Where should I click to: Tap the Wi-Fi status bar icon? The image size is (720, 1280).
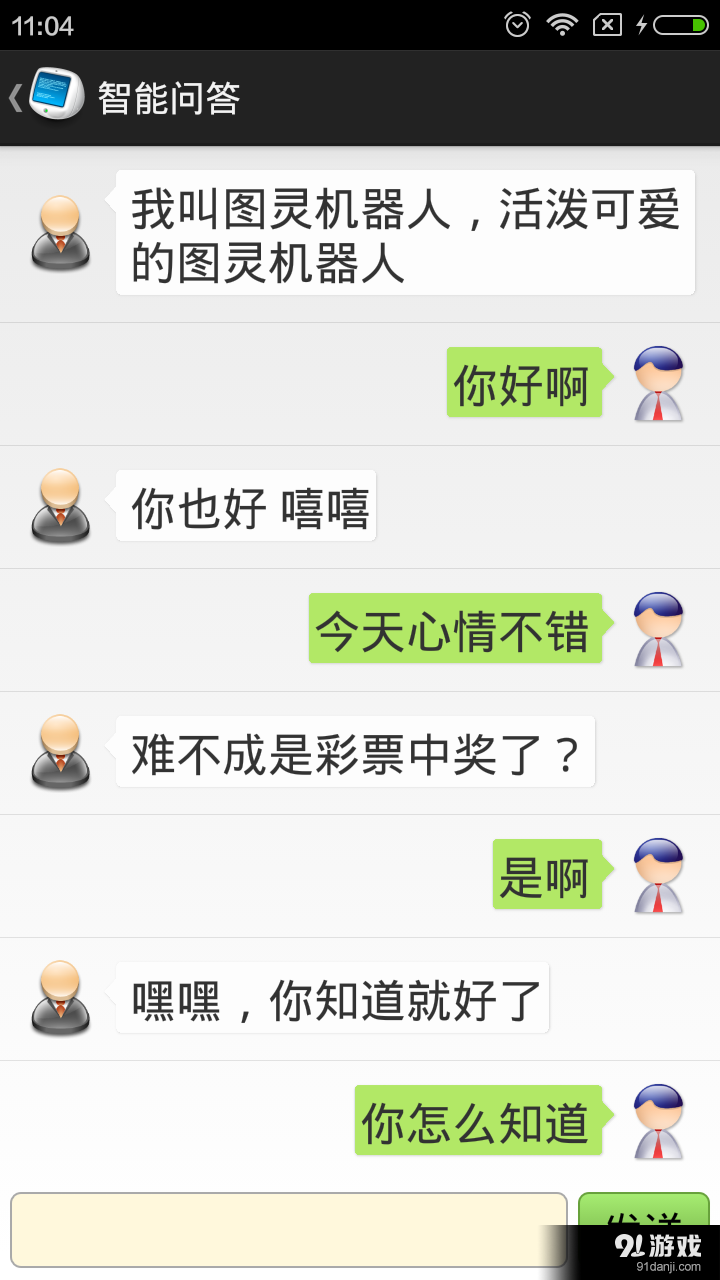coord(562,22)
